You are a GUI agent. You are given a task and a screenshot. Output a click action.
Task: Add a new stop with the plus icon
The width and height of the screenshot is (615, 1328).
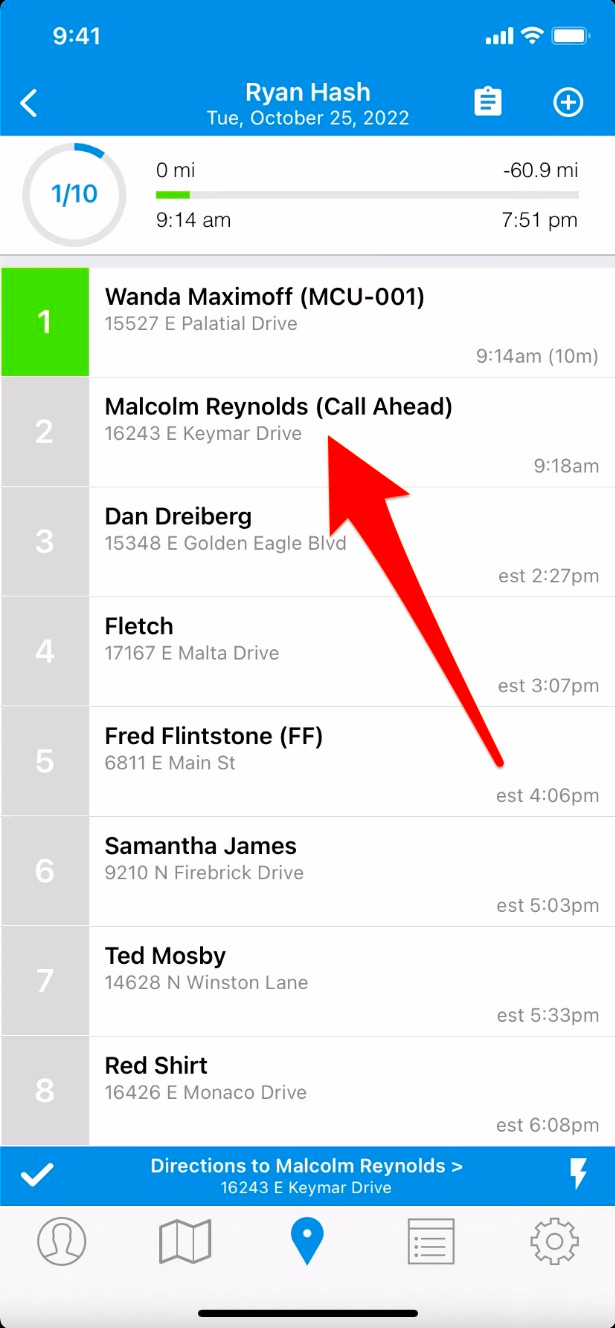pos(568,102)
